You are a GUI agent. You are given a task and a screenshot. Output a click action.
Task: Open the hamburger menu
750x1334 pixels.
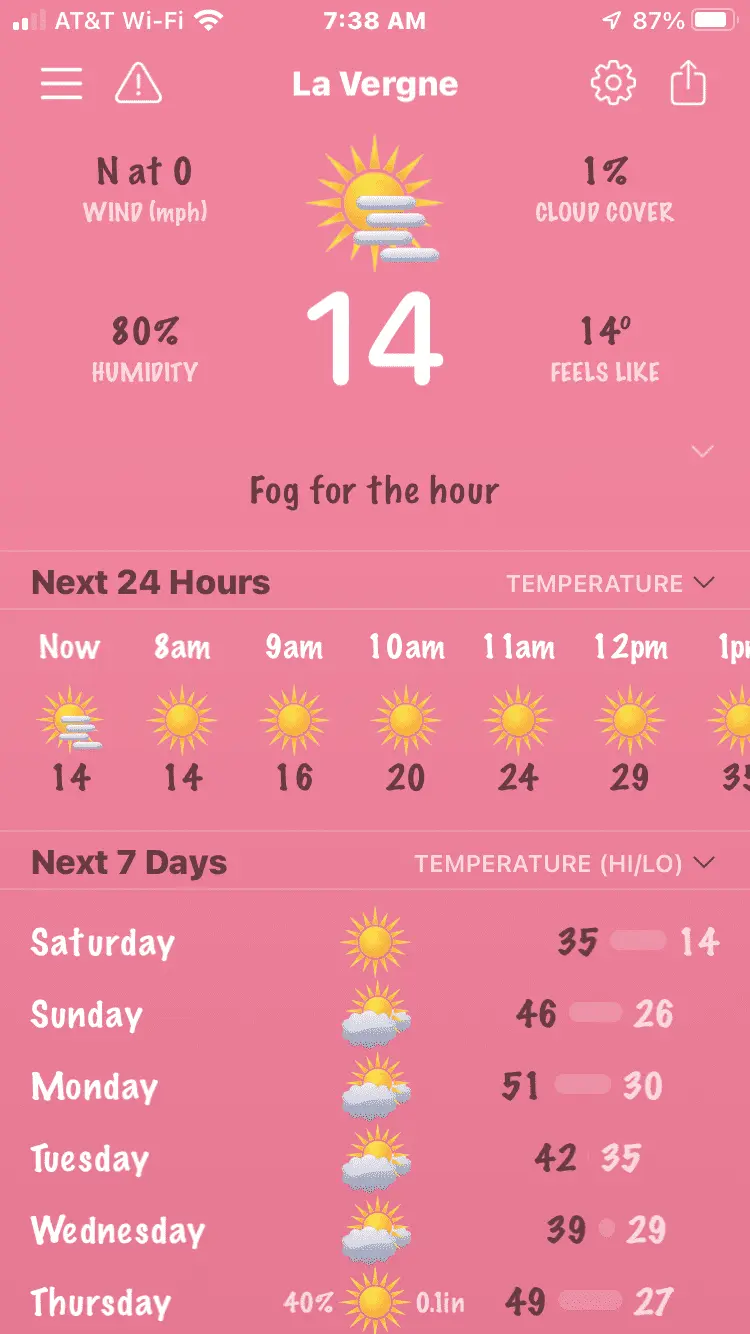[x=61, y=84]
